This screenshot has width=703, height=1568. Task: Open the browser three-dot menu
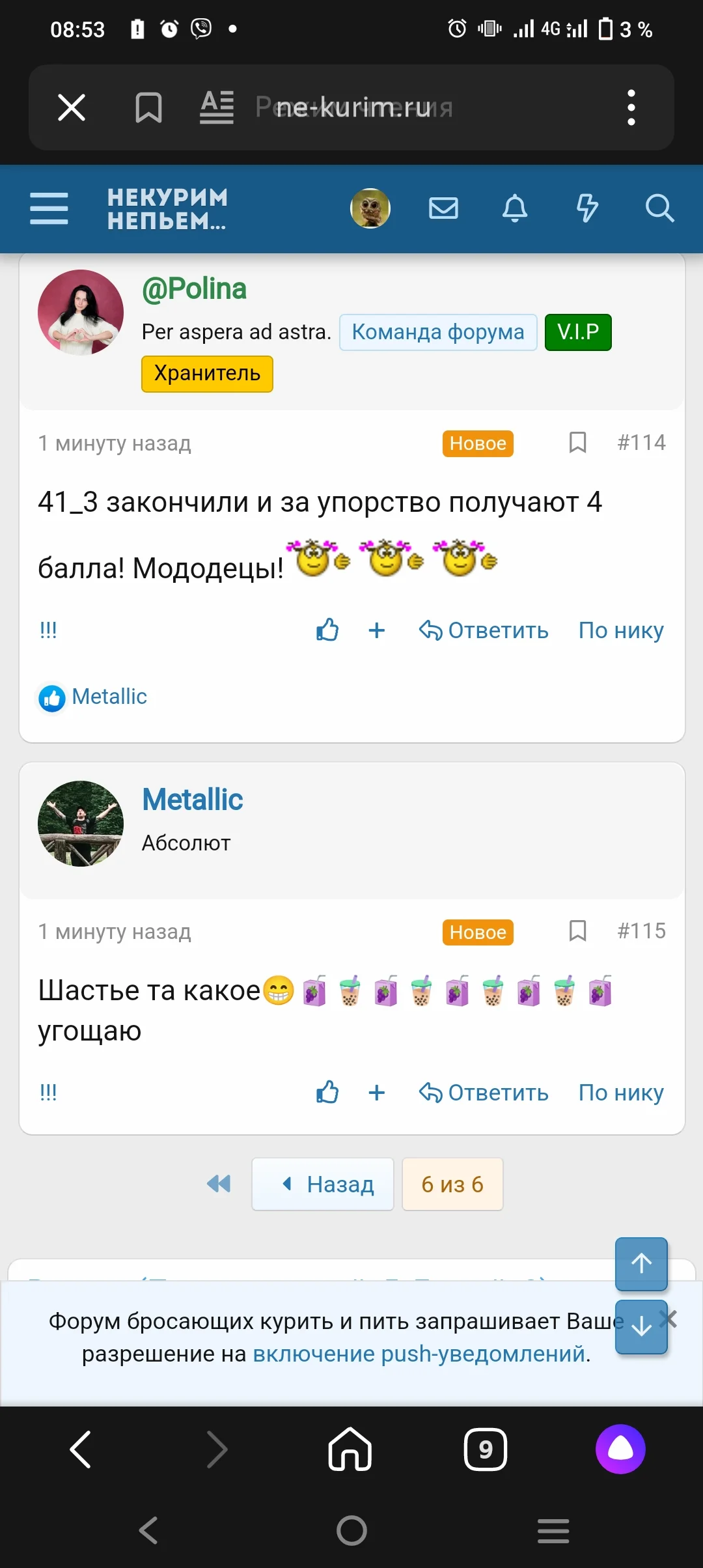(x=631, y=107)
